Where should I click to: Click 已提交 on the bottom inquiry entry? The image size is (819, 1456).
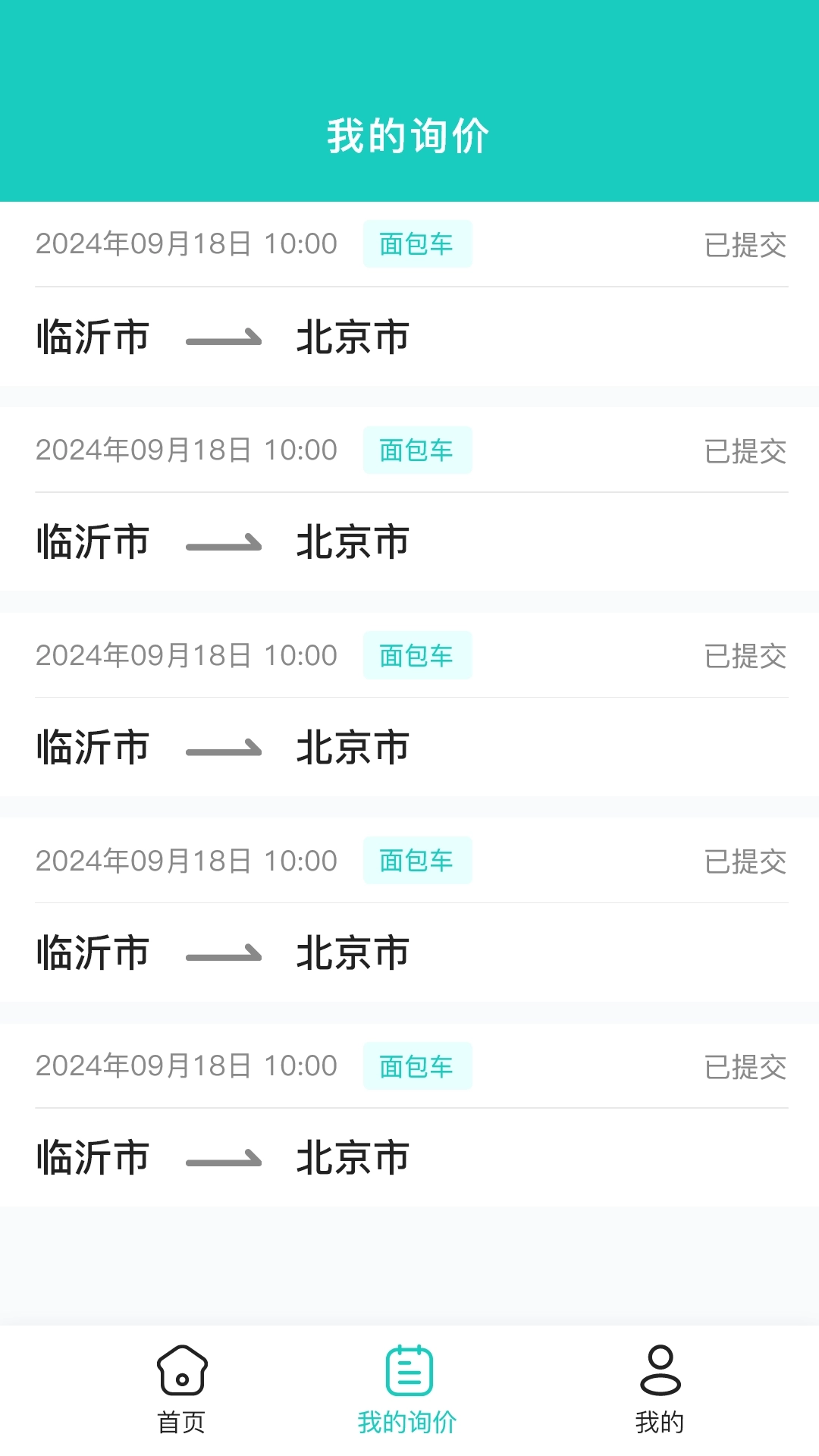click(x=745, y=1067)
